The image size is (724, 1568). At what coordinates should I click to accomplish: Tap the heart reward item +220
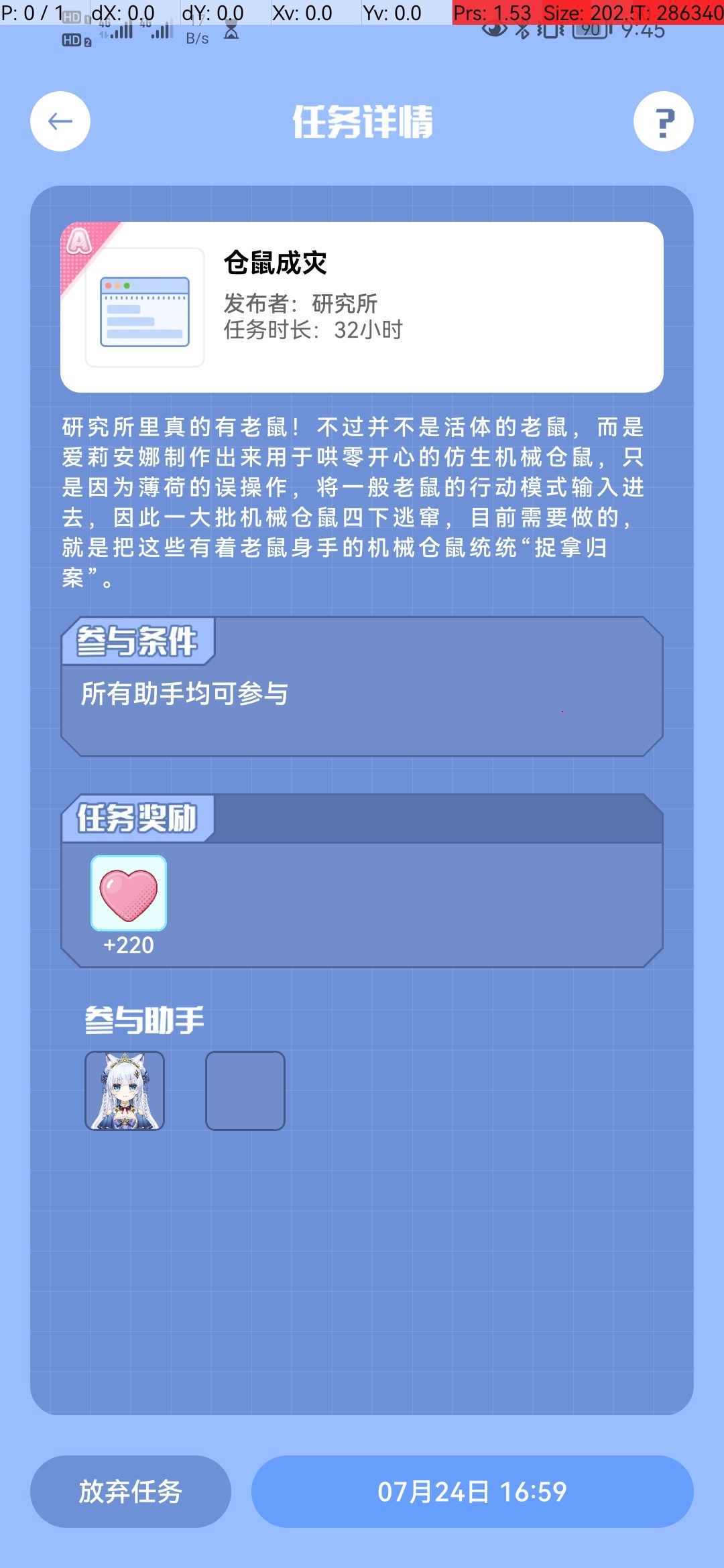[x=129, y=893]
